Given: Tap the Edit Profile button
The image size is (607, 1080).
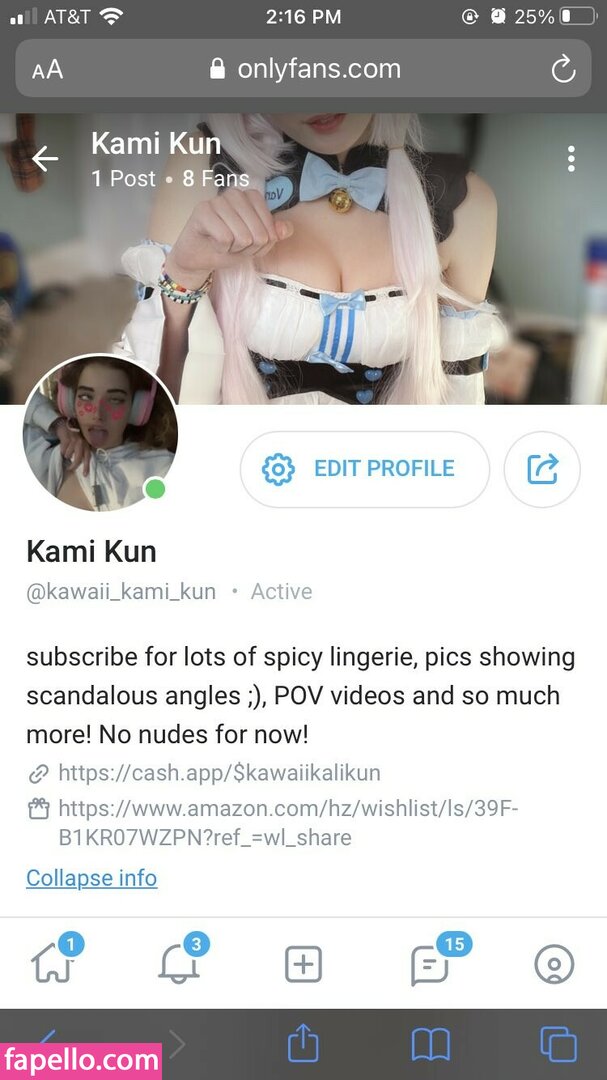Looking at the screenshot, I should 364,469.
